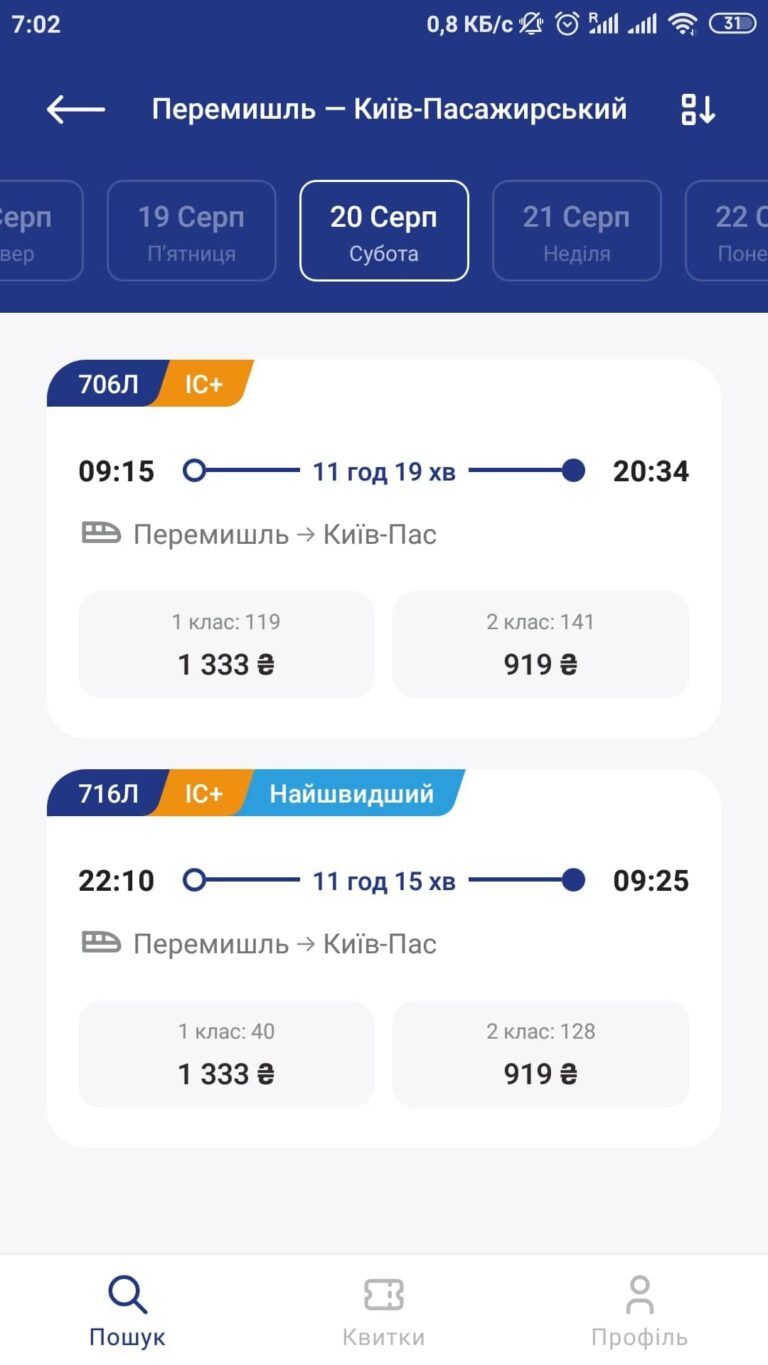The width and height of the screenshot is (768, 1365).
Task: Pick 1 клас on train 716Л
Action: [x=226, y=1054]
